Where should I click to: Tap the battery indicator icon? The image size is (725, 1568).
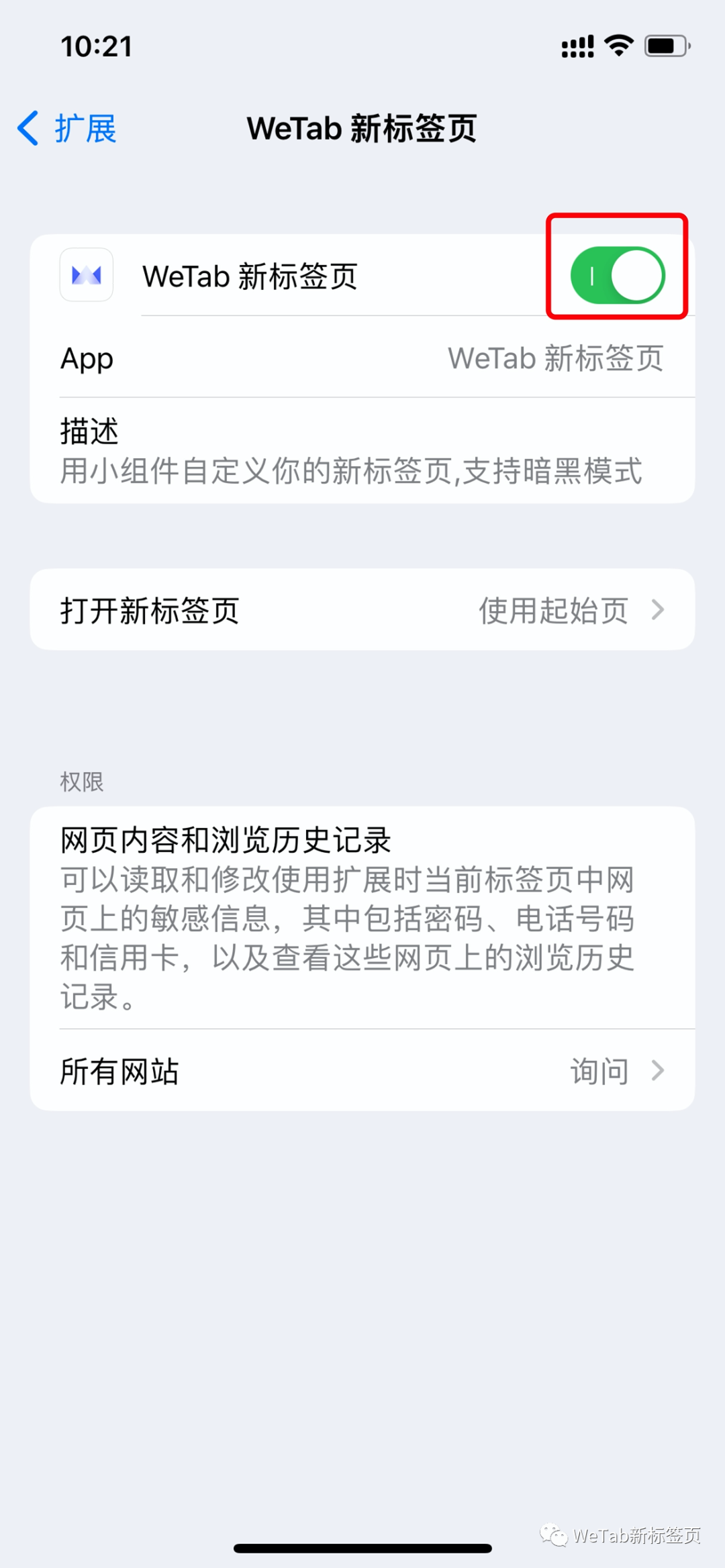pos(665,45)
